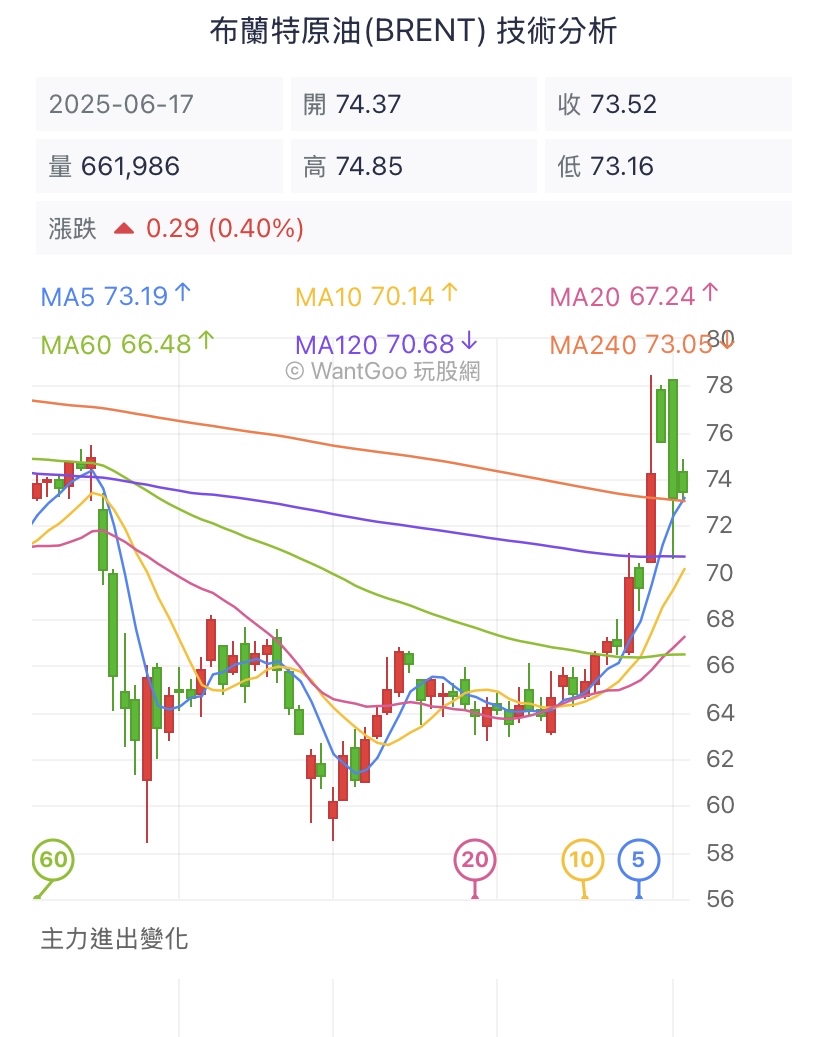
Task: Tap the yellow MA10 marker pin
Action: (582, 859)
